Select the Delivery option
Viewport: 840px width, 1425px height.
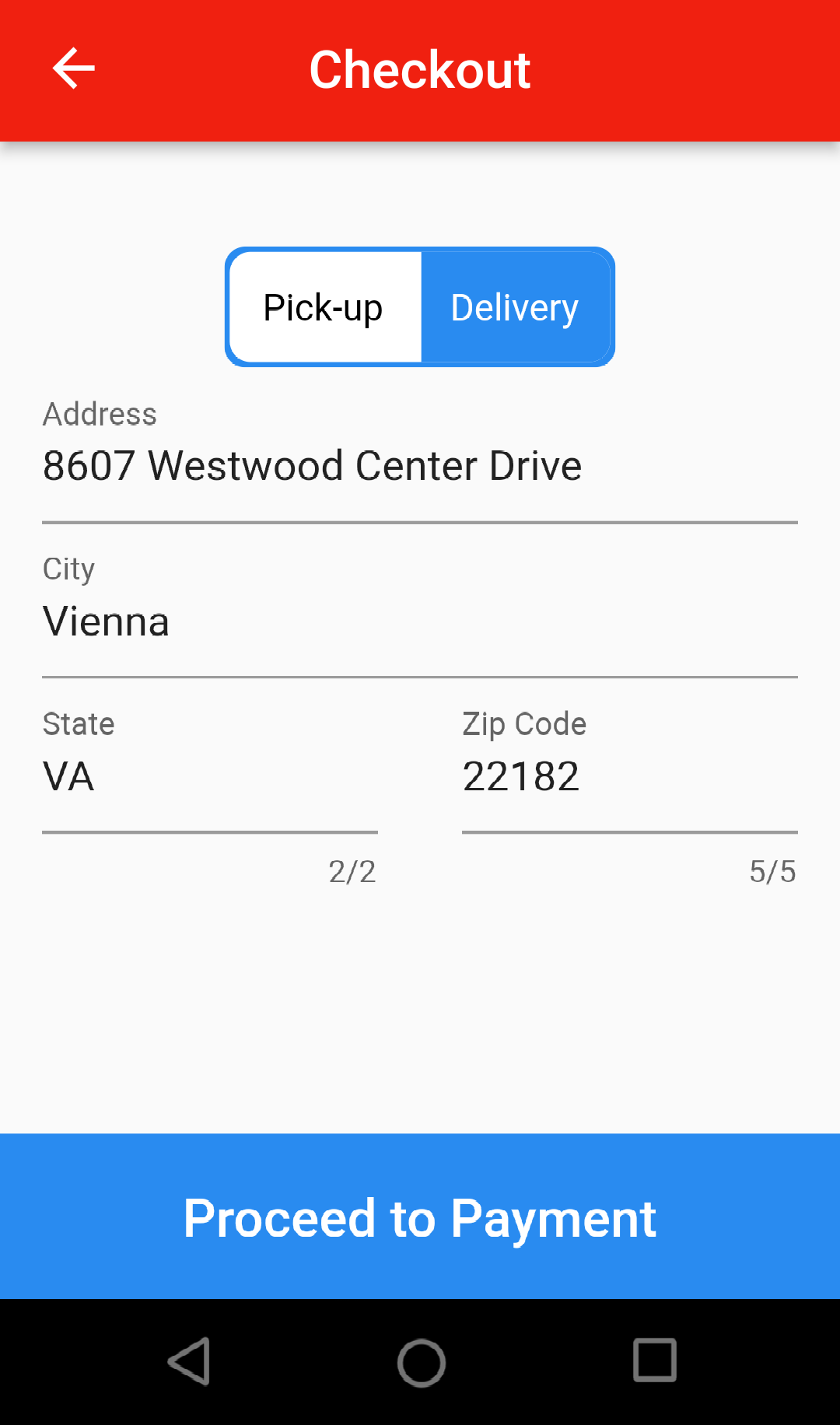tap(515, 307)
